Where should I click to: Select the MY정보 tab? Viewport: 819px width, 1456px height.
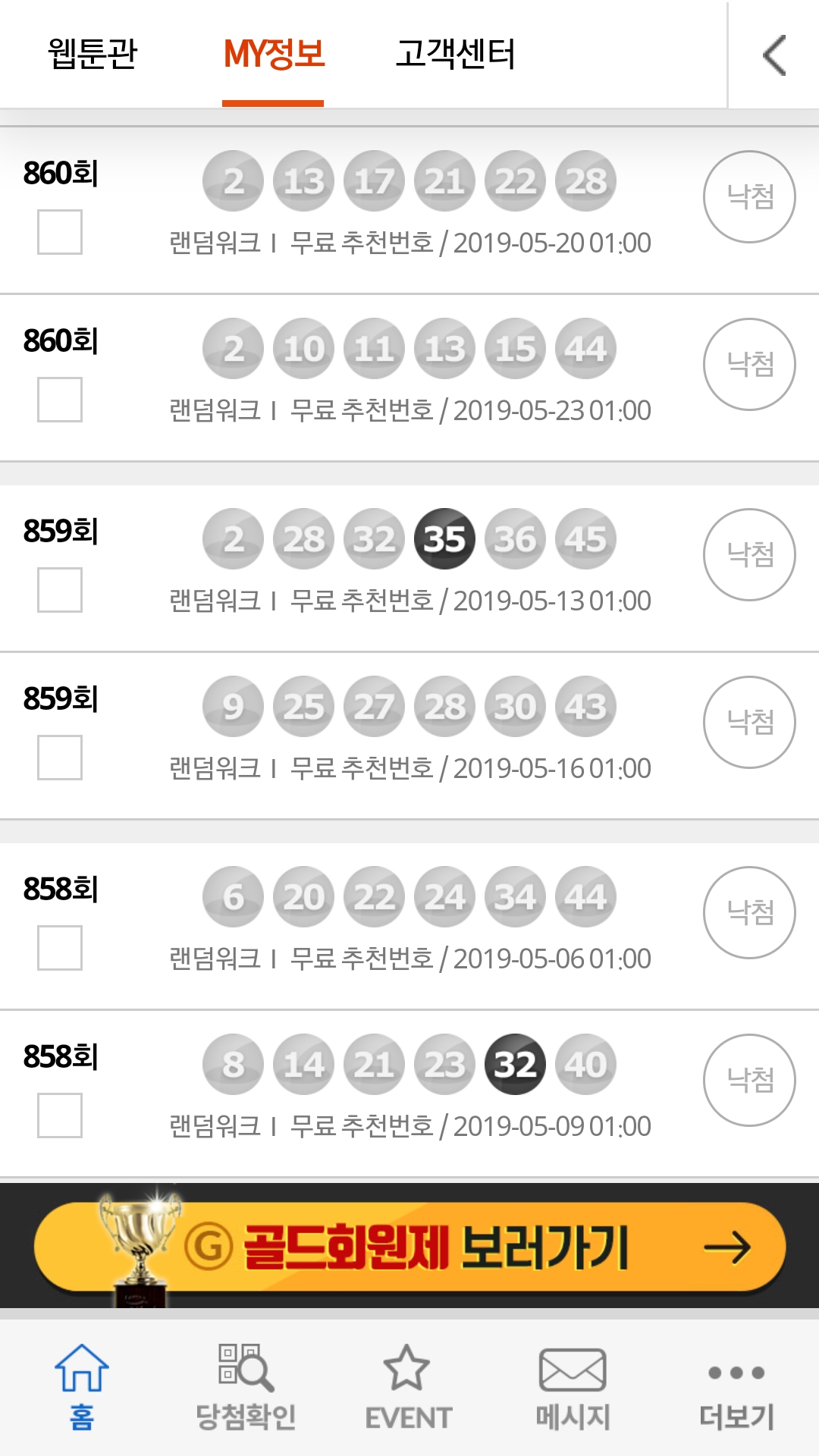coord(274,54)
